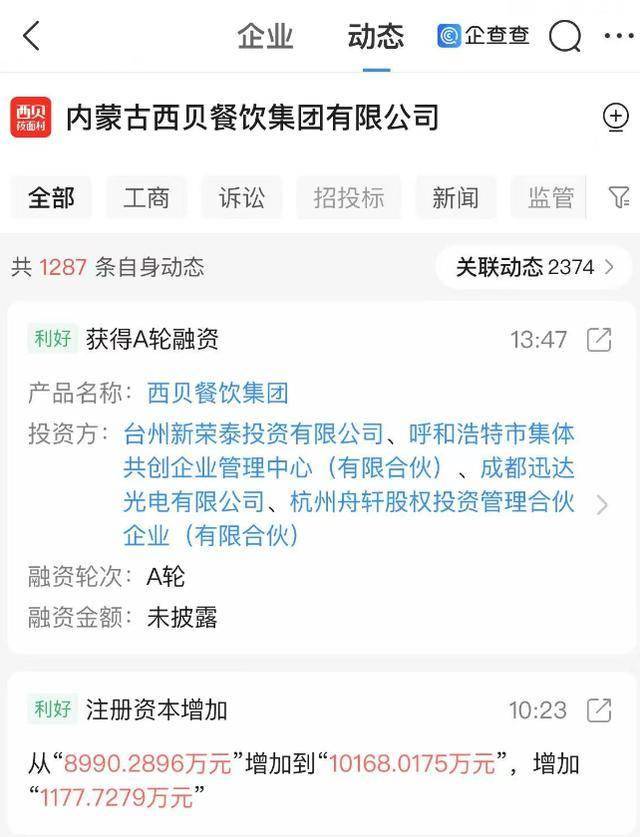Image resolution: width=640 pixels, height=837 pixels.
Task: Open the 台州新荣泰投资有限公司 investor link
Action: click(x=253, y=435)
